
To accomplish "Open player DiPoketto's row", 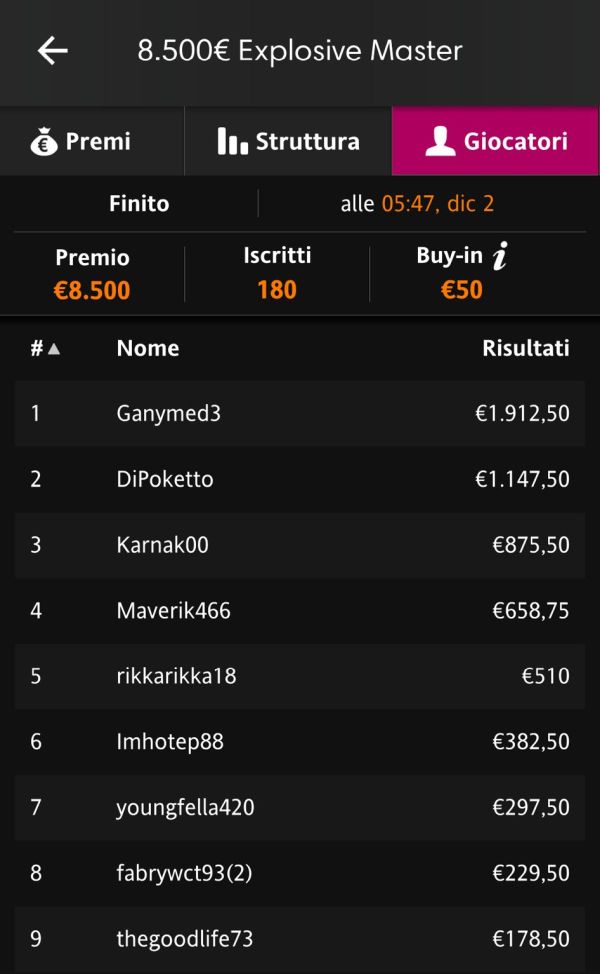I will point(300,479).
